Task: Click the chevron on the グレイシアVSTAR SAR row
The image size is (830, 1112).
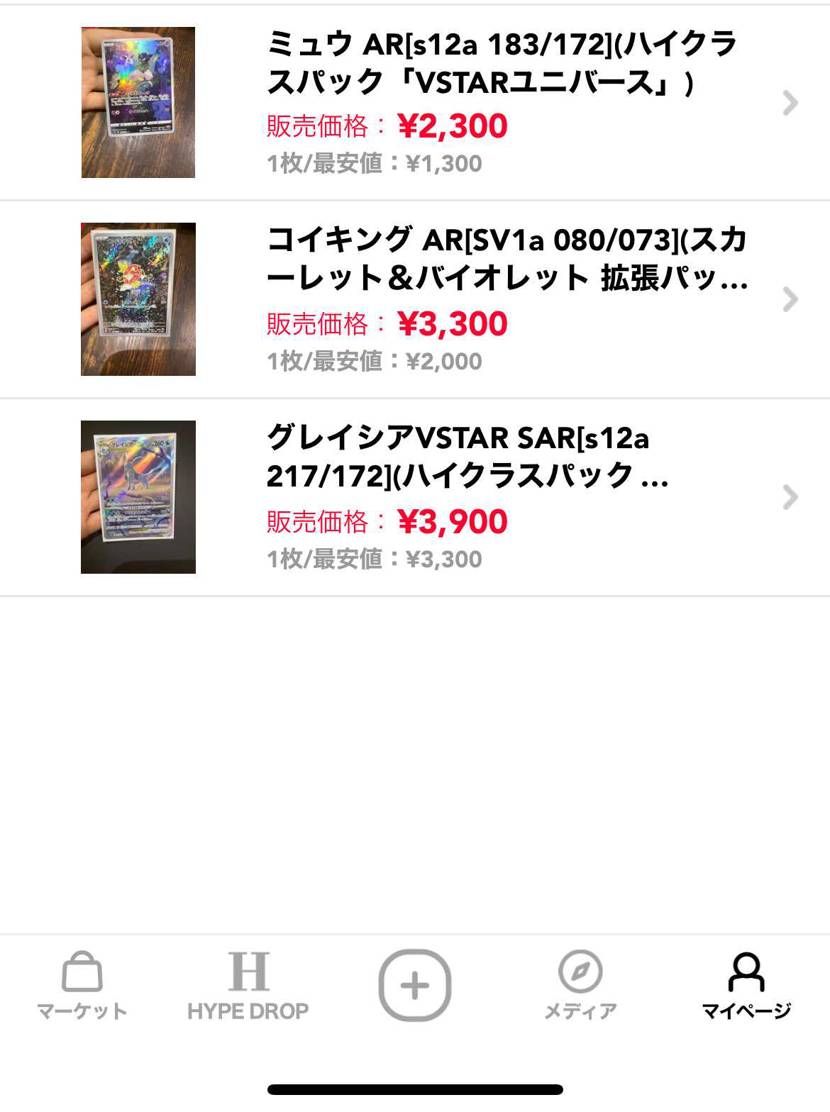Action: point(790,494)
